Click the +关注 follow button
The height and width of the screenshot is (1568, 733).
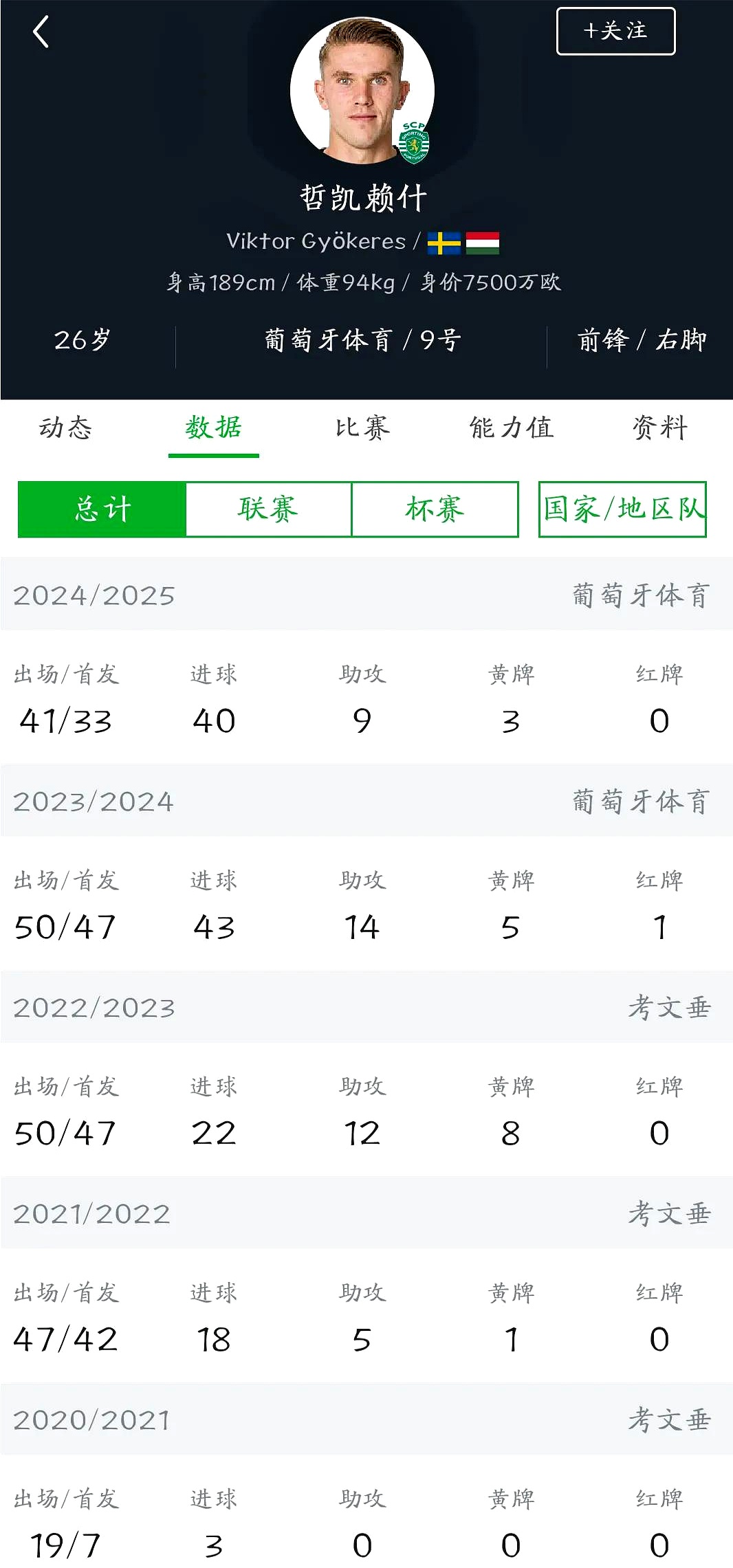point(615,32)
